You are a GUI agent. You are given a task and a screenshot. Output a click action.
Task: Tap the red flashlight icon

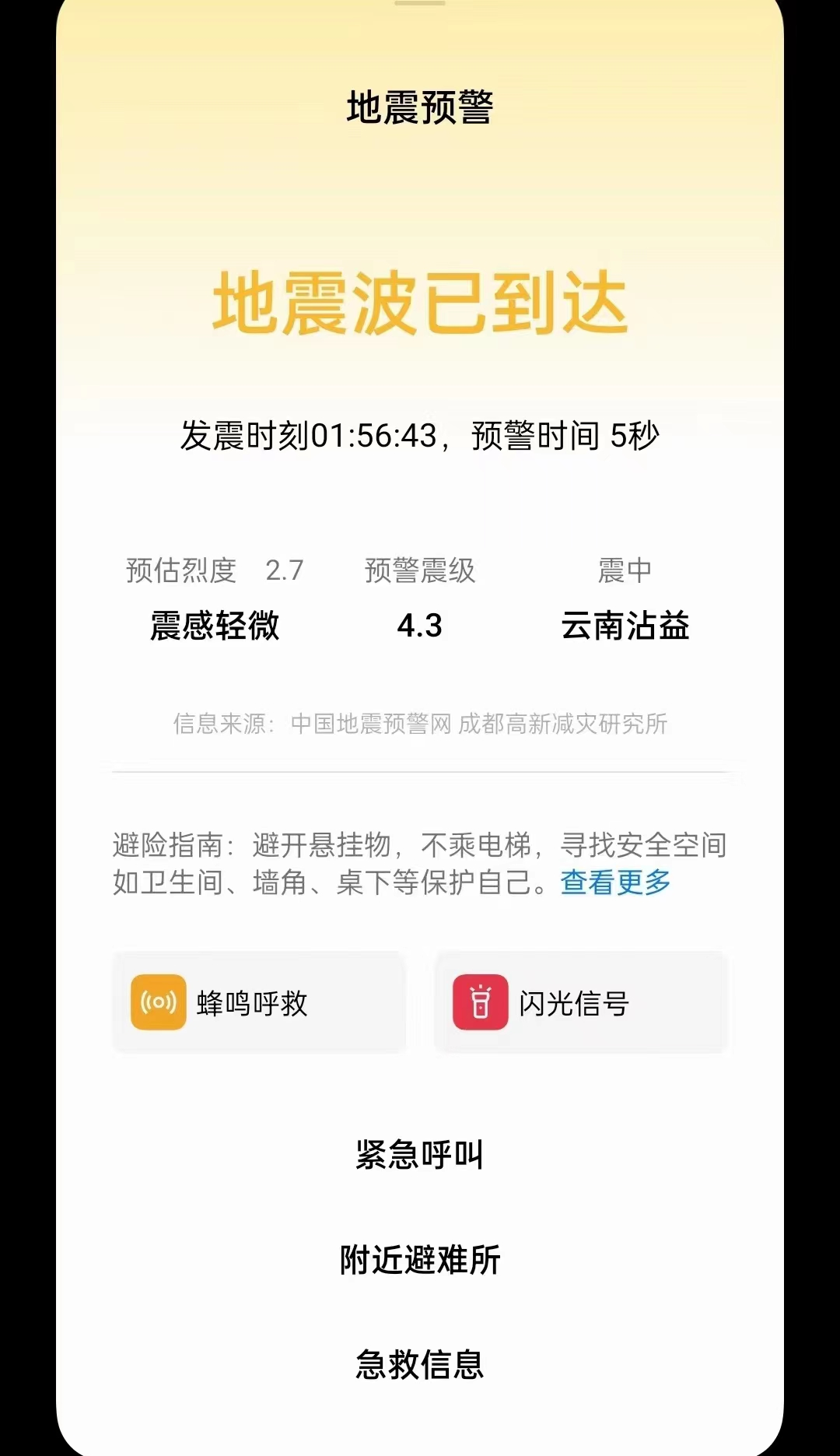click(x=481, y=1003)
